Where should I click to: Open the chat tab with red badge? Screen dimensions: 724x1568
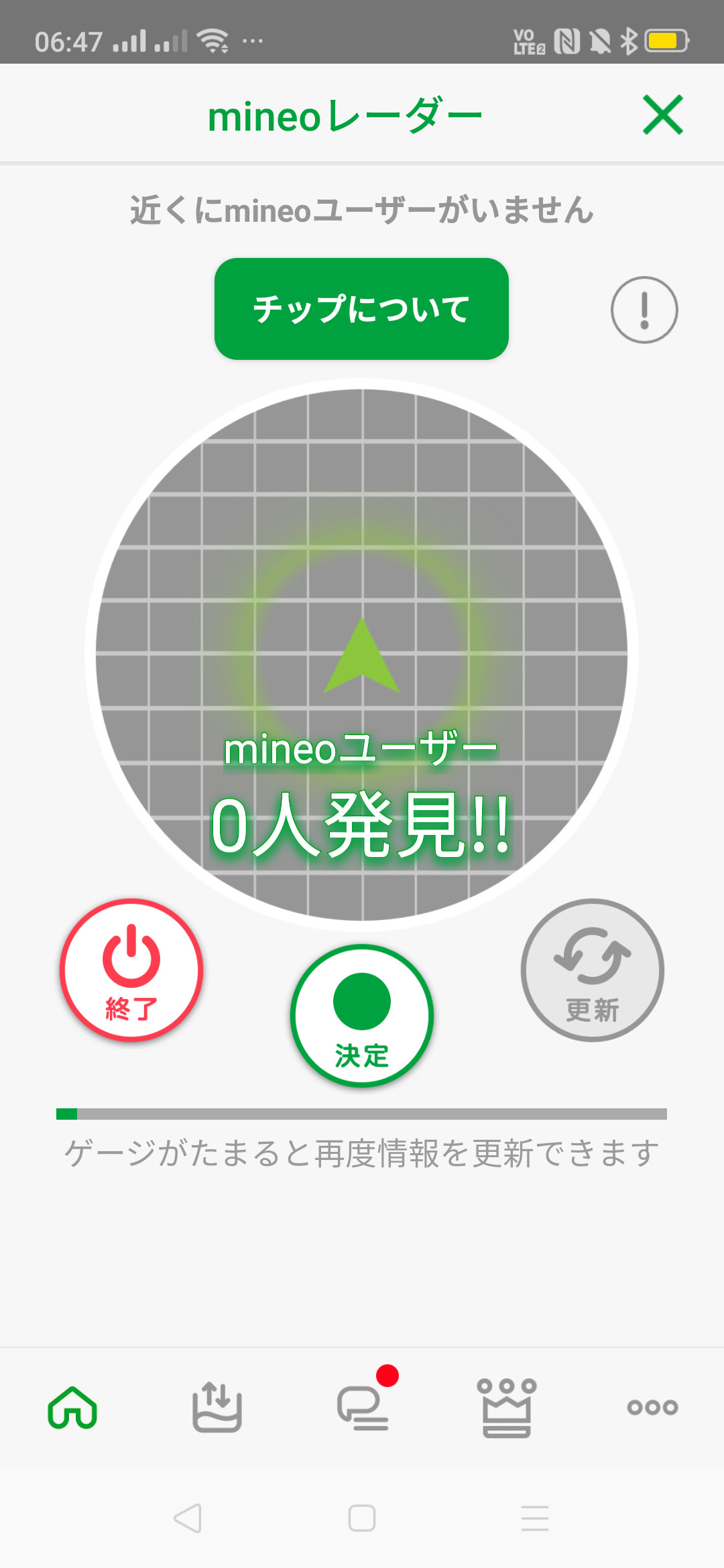pos(363,1407)
